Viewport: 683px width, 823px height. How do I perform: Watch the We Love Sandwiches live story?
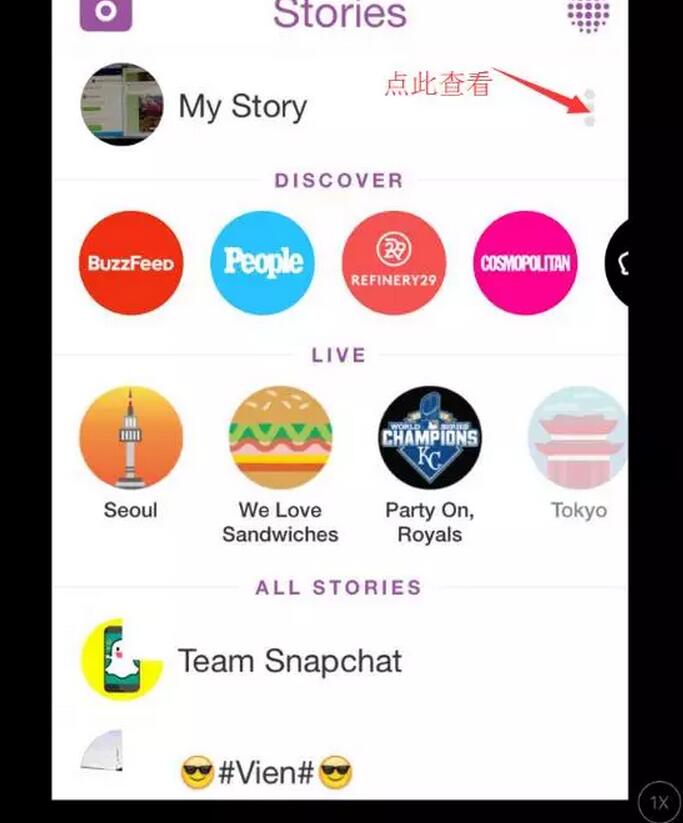pyautogui.click(x=280, y=438)
